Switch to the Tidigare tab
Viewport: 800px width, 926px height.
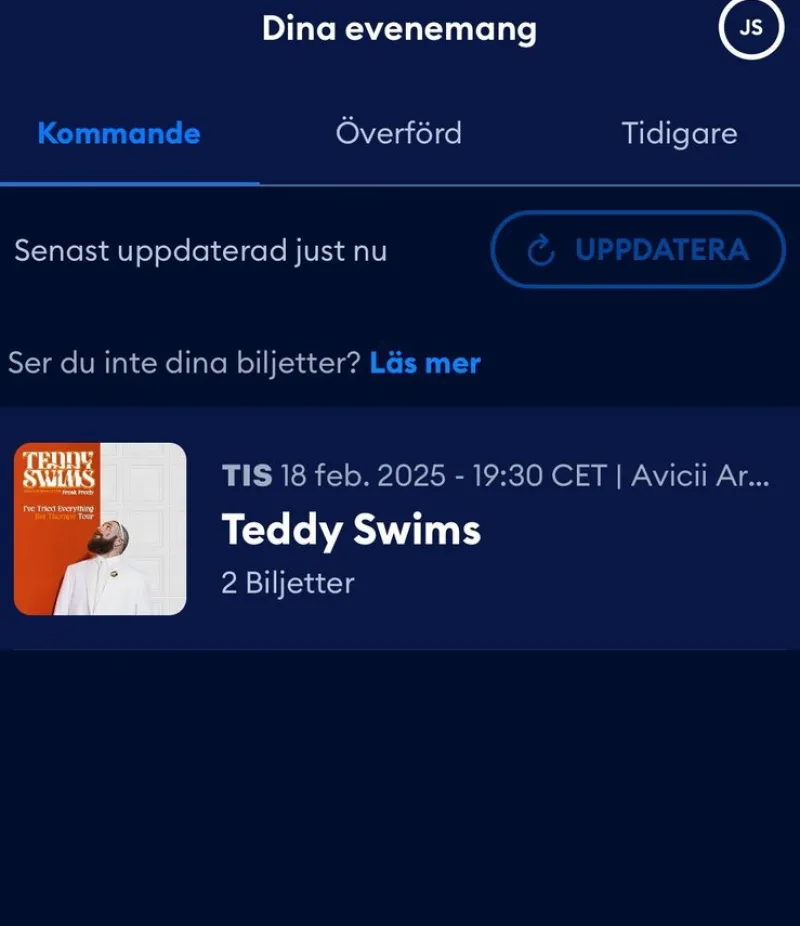(x=679, y=133)
